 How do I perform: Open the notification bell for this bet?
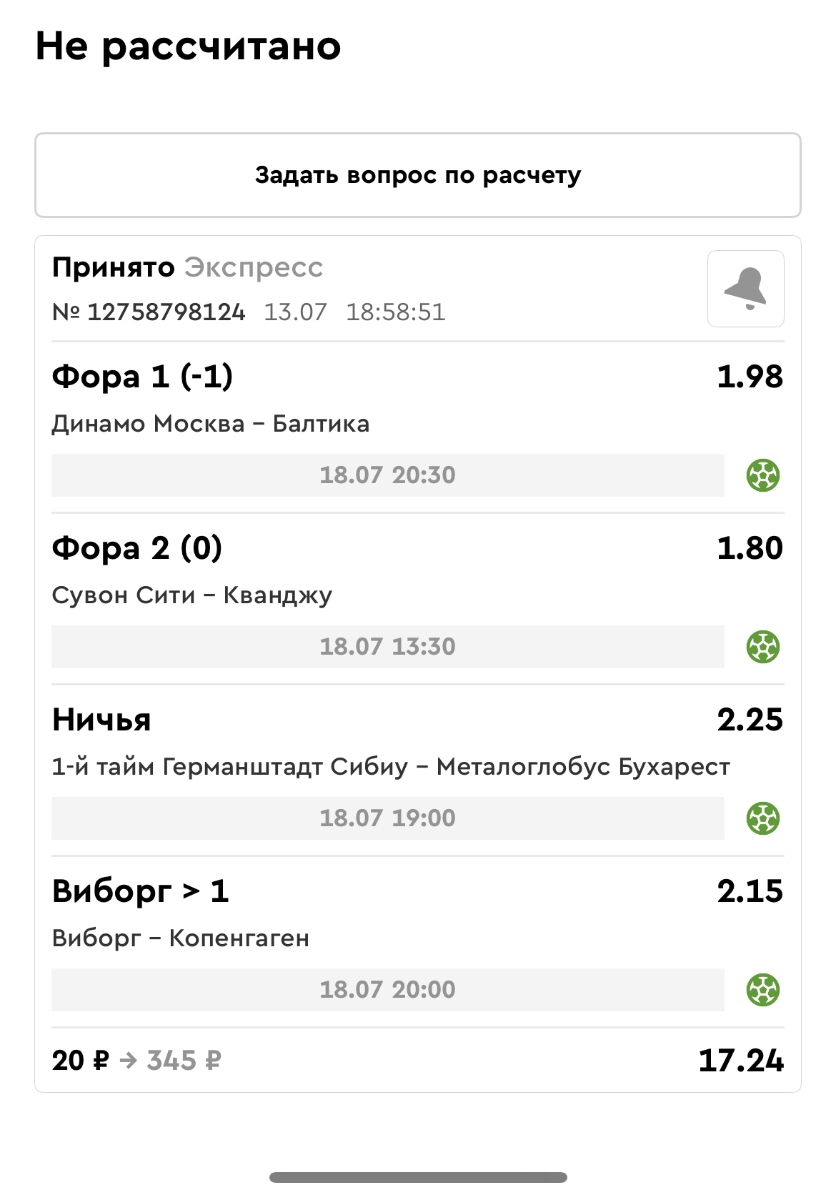tap(745, 289)
